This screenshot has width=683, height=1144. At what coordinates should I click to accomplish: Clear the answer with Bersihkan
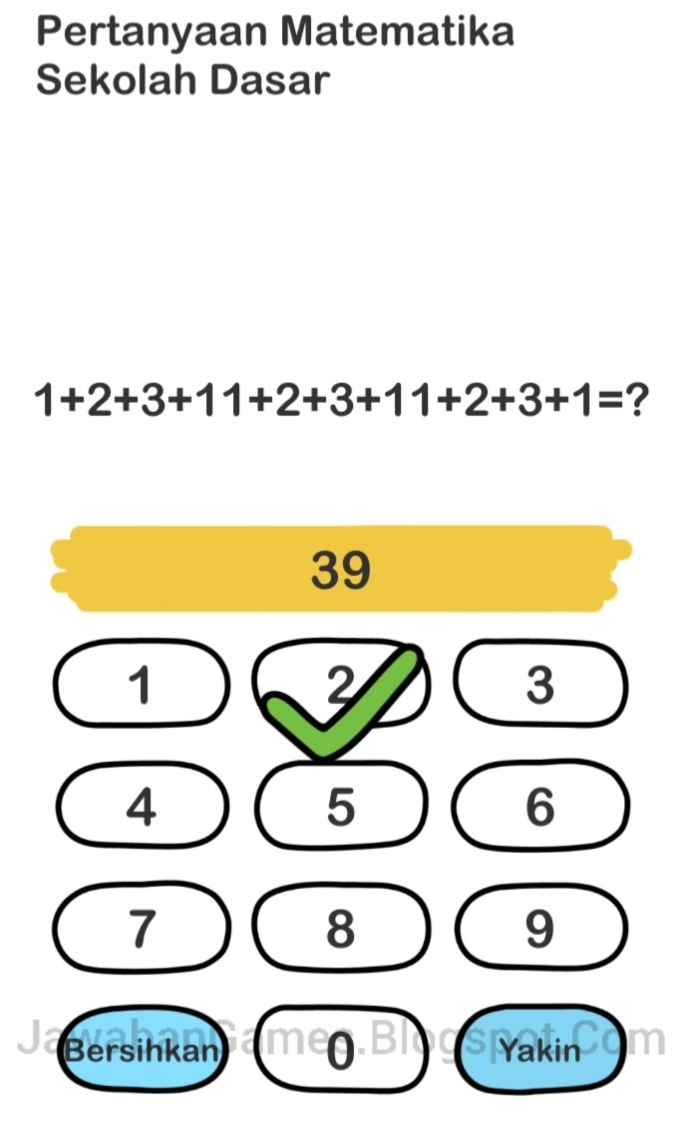point(141,1051)
